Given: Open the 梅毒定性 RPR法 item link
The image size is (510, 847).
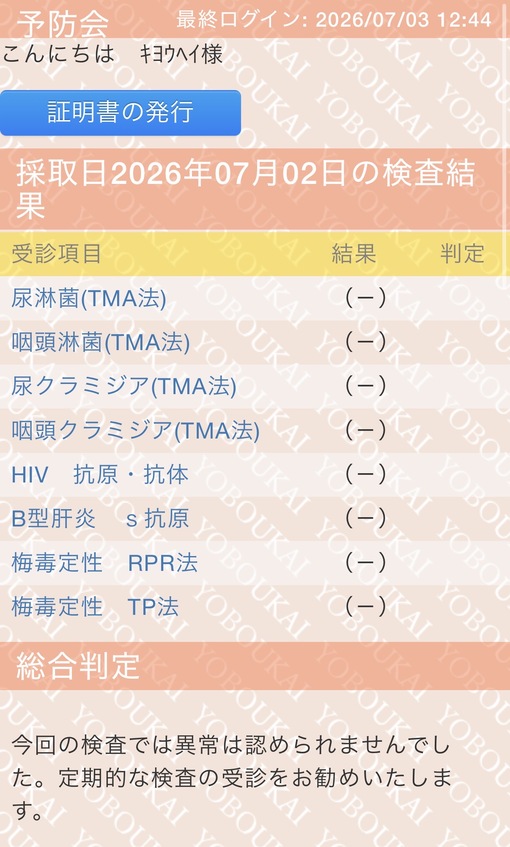Looking at the screenshot, I should (104, 563).
